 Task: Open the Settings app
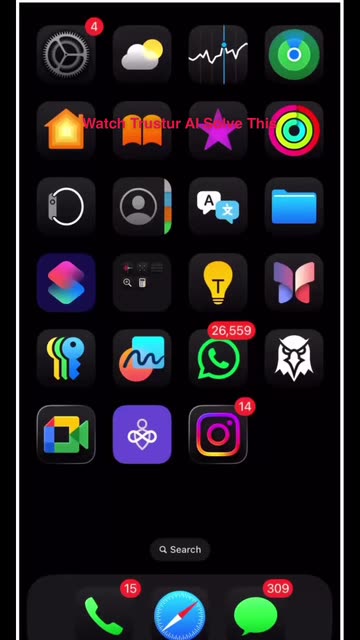click(x=66, y=54)
